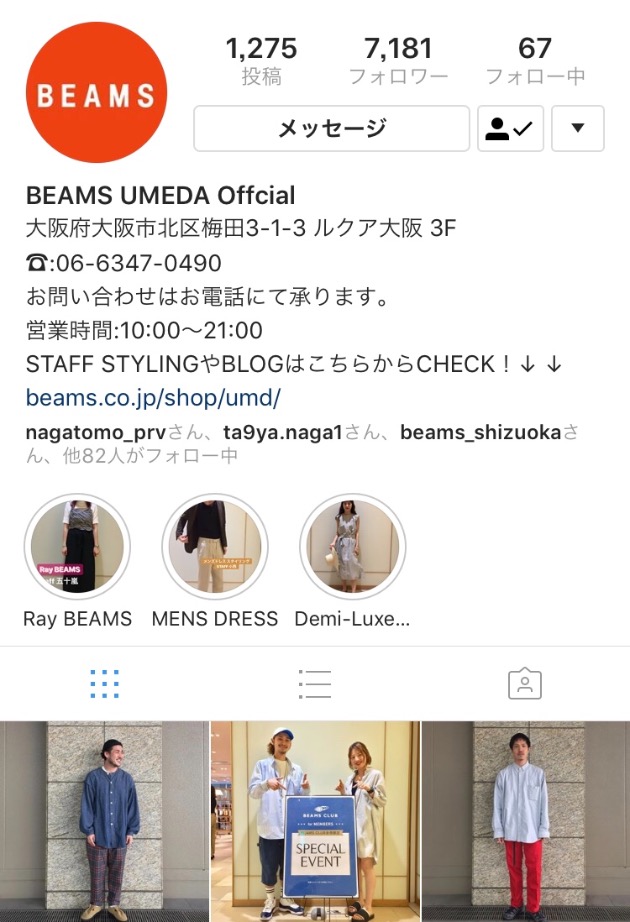The image size is (630, 922).
Task: View BEAMS profile picture
Action: [96, 93]
